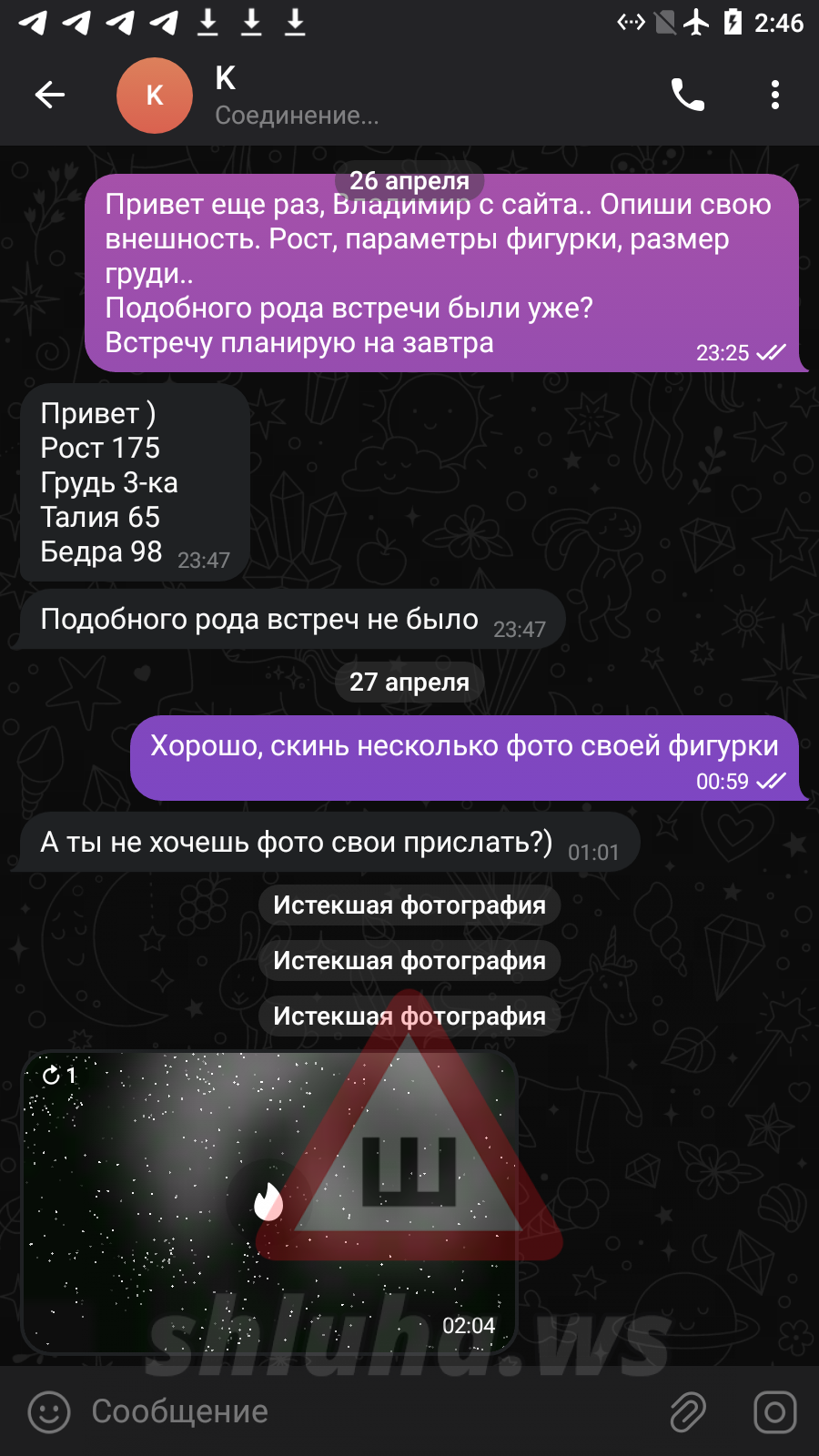View the self-destructing photo sent at 02:04
The width and height of the screenshot is (819, 1456).
(269, 1202)
